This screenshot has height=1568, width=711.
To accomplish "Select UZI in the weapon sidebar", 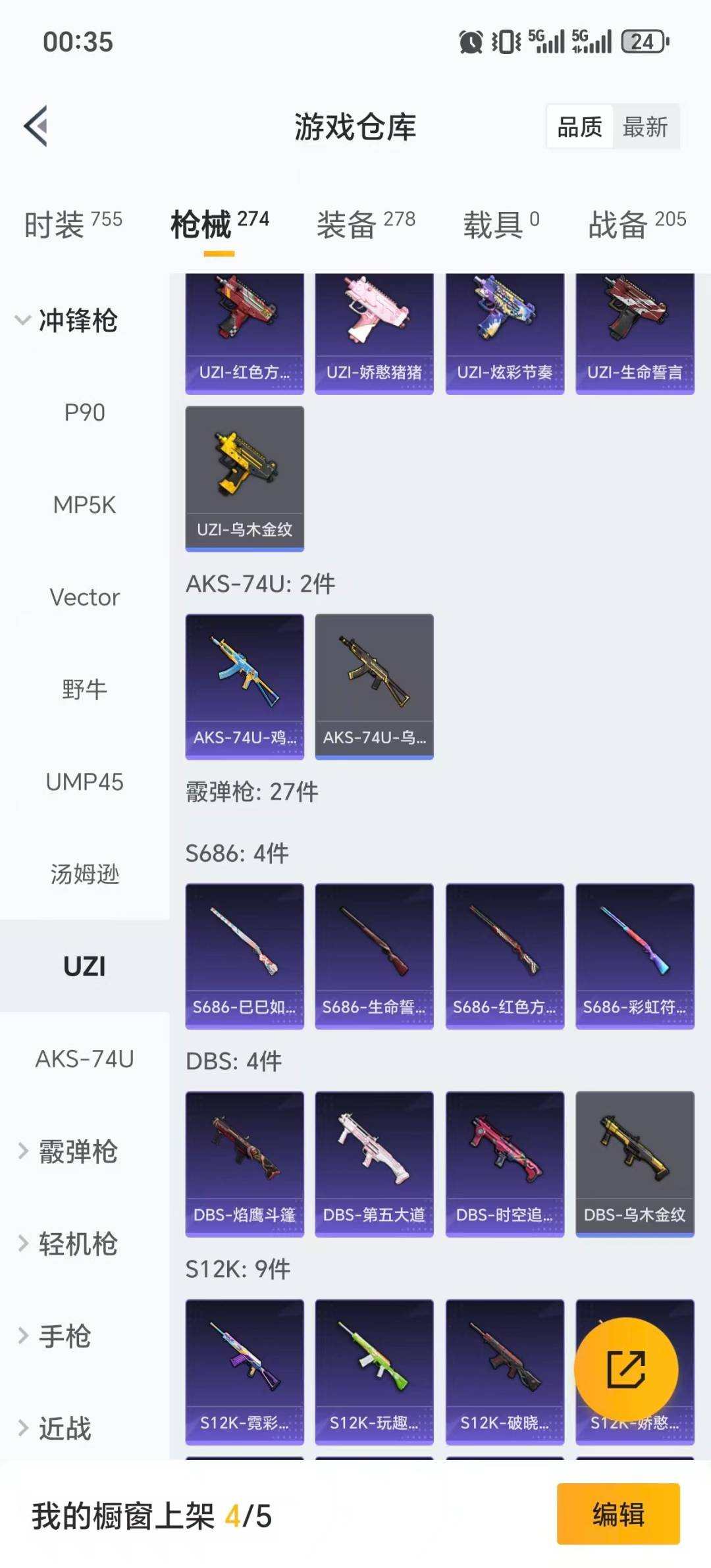I will 84,966.
